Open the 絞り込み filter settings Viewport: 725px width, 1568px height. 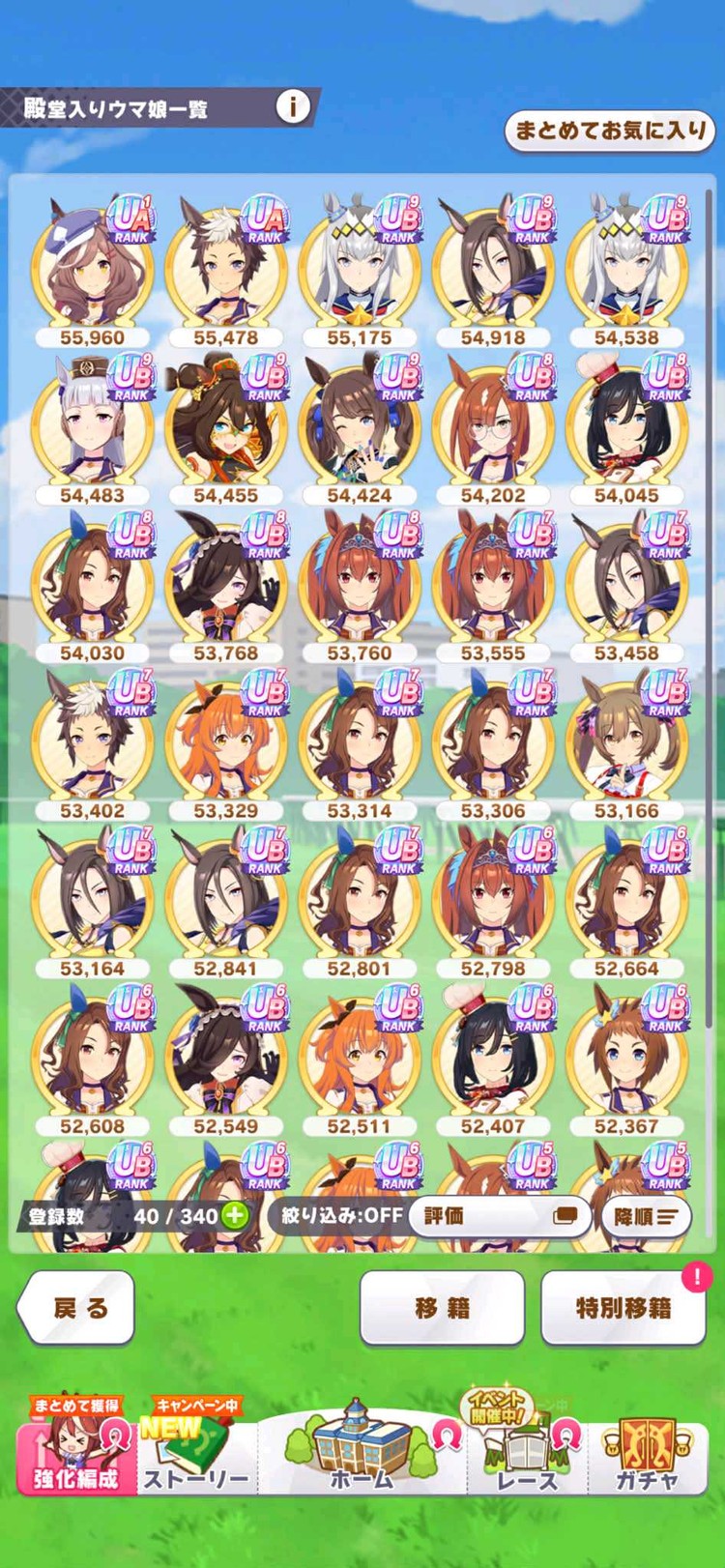(x=341, y=1215)
